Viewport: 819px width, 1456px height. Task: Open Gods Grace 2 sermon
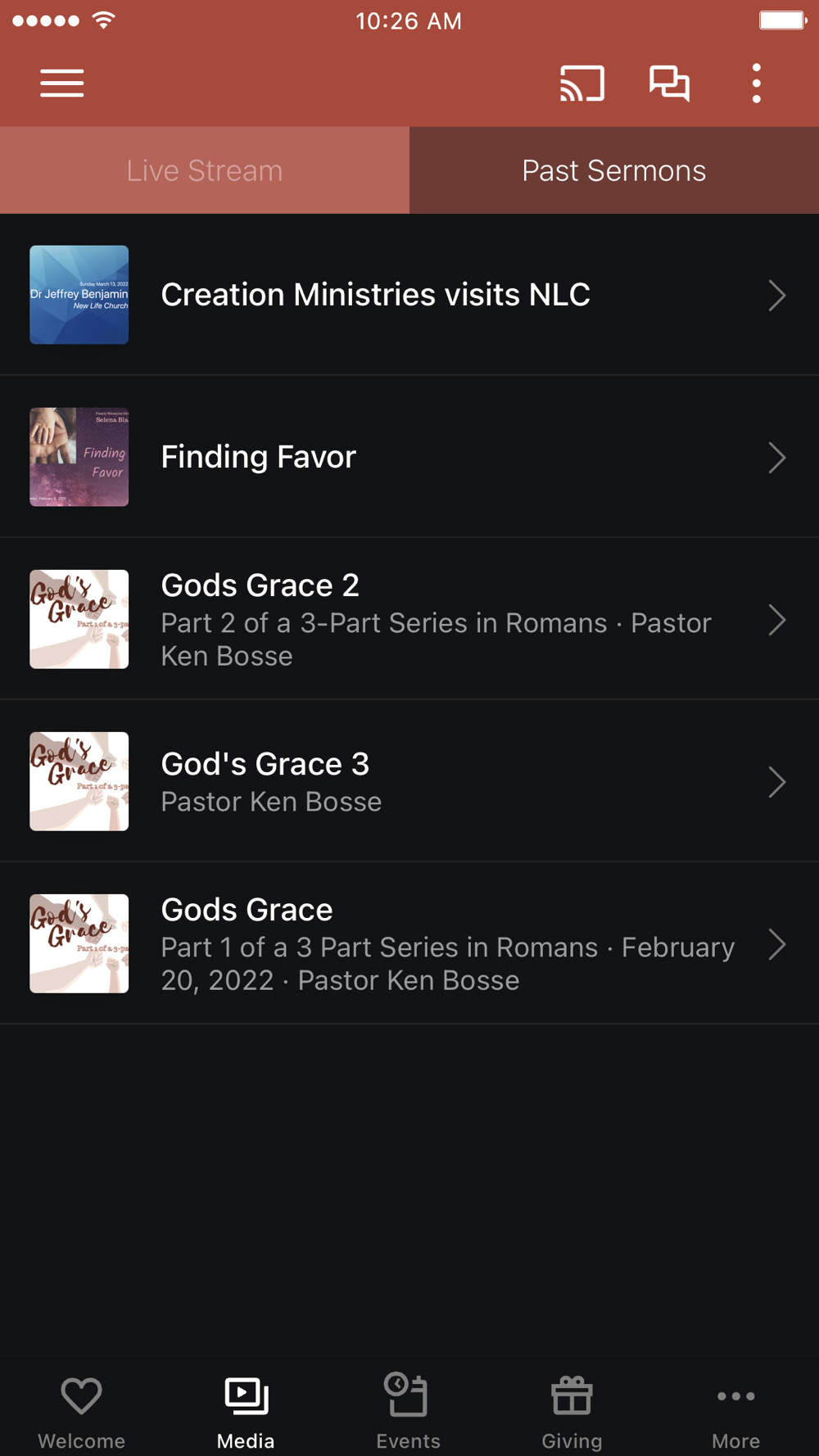[x=409, y=619]
